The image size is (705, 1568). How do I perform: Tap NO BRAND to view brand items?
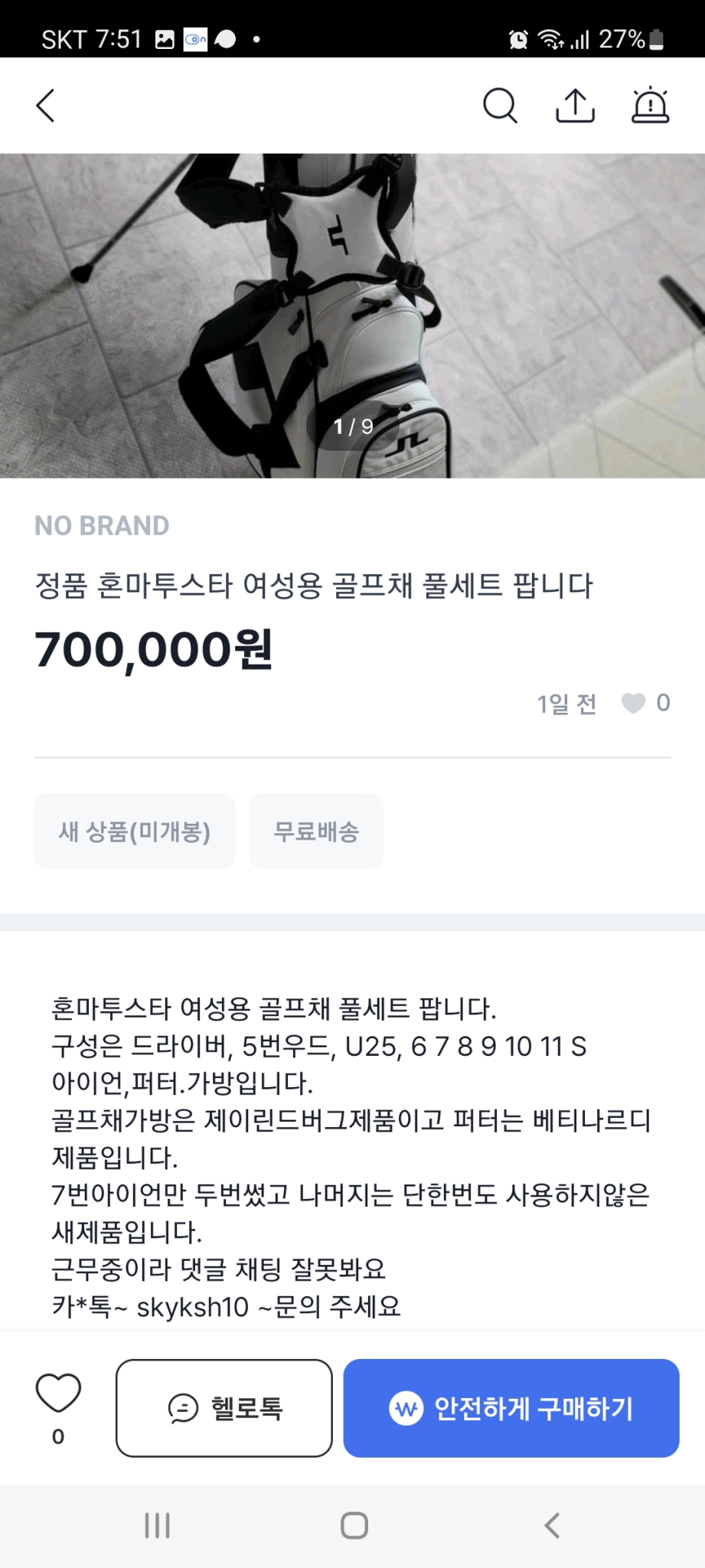click(x=102, y=525)
